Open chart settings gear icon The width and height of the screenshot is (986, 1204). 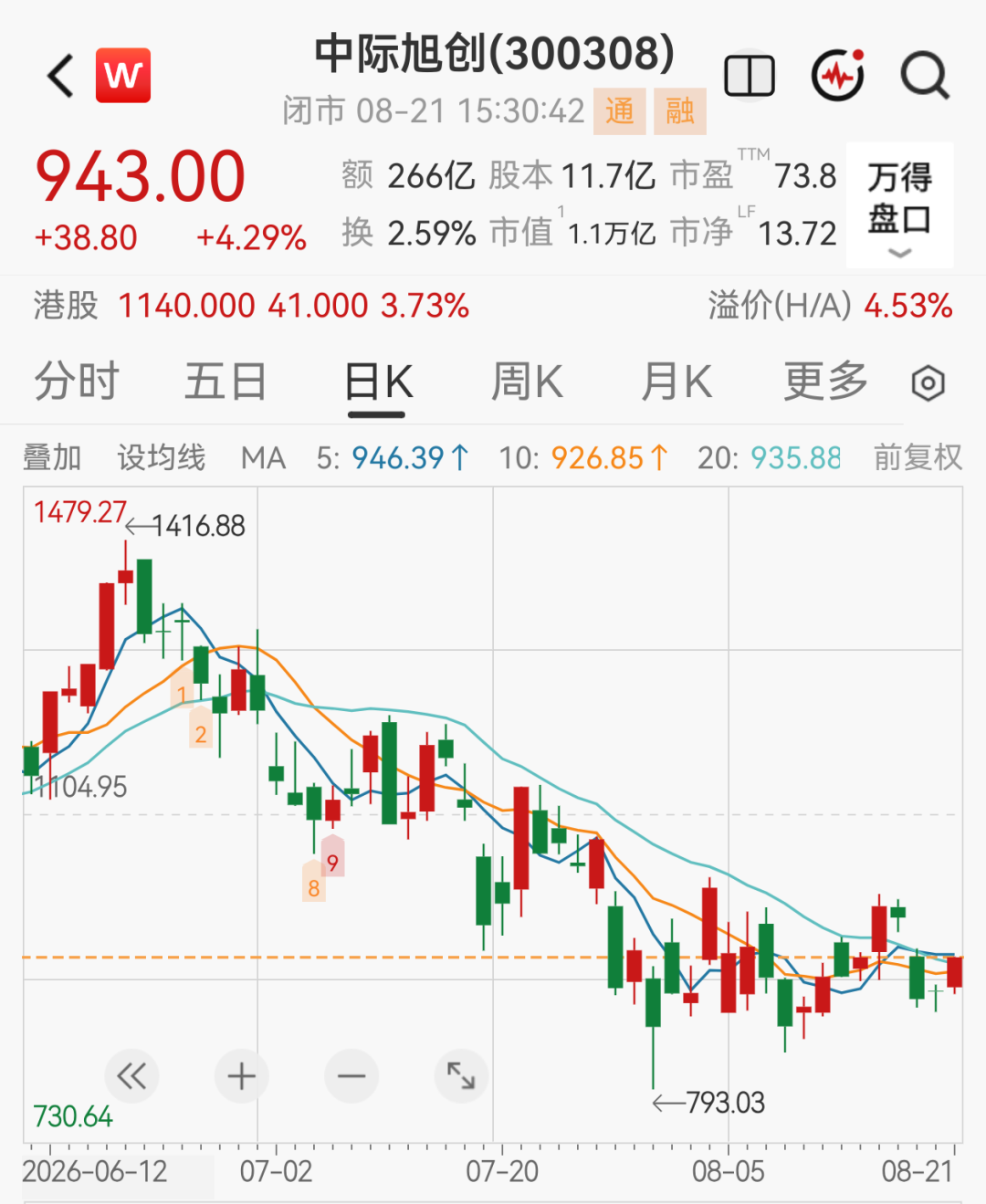[928, 383]
